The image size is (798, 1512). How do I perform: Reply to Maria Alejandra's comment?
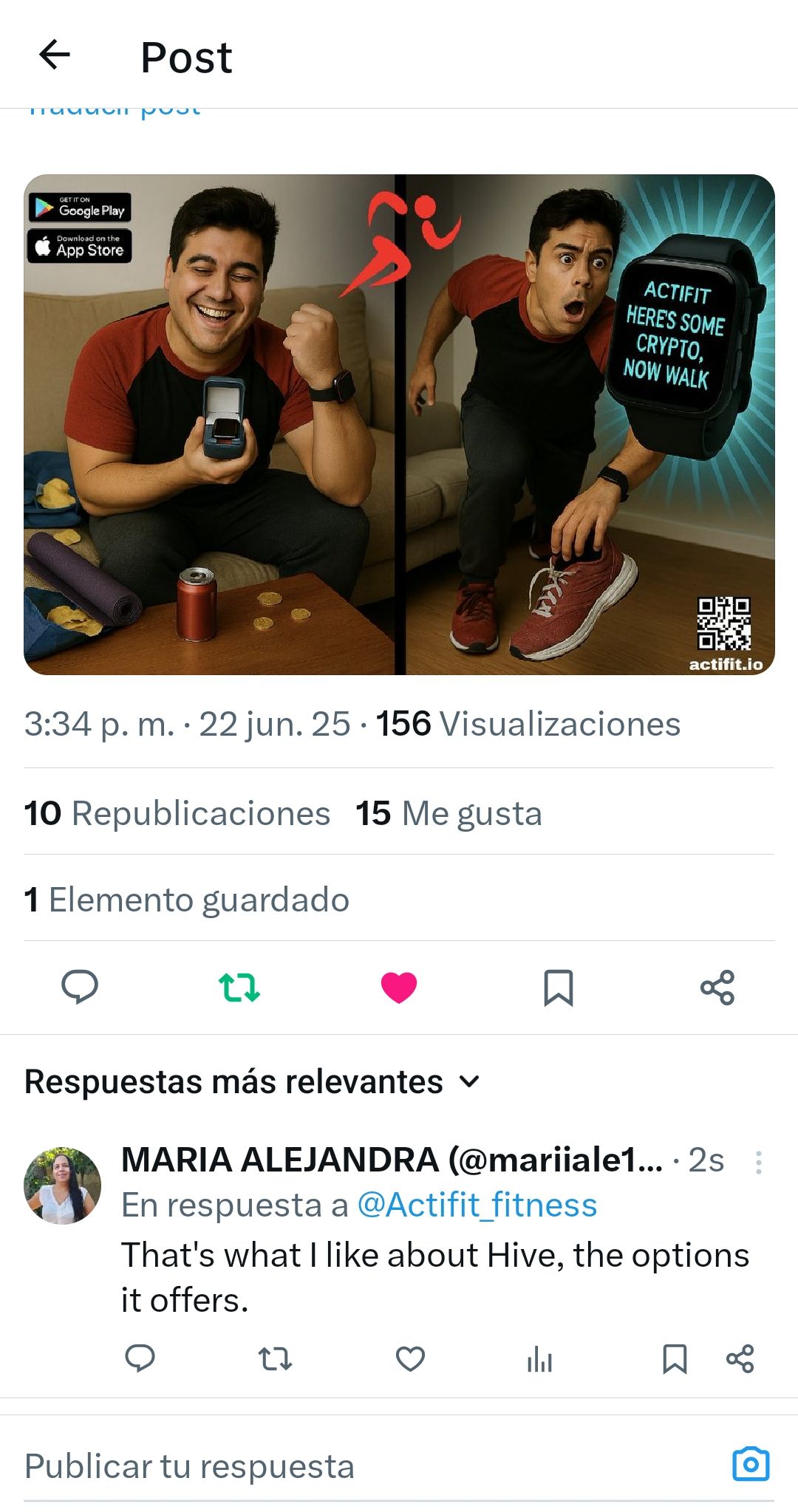(140, 1358)
